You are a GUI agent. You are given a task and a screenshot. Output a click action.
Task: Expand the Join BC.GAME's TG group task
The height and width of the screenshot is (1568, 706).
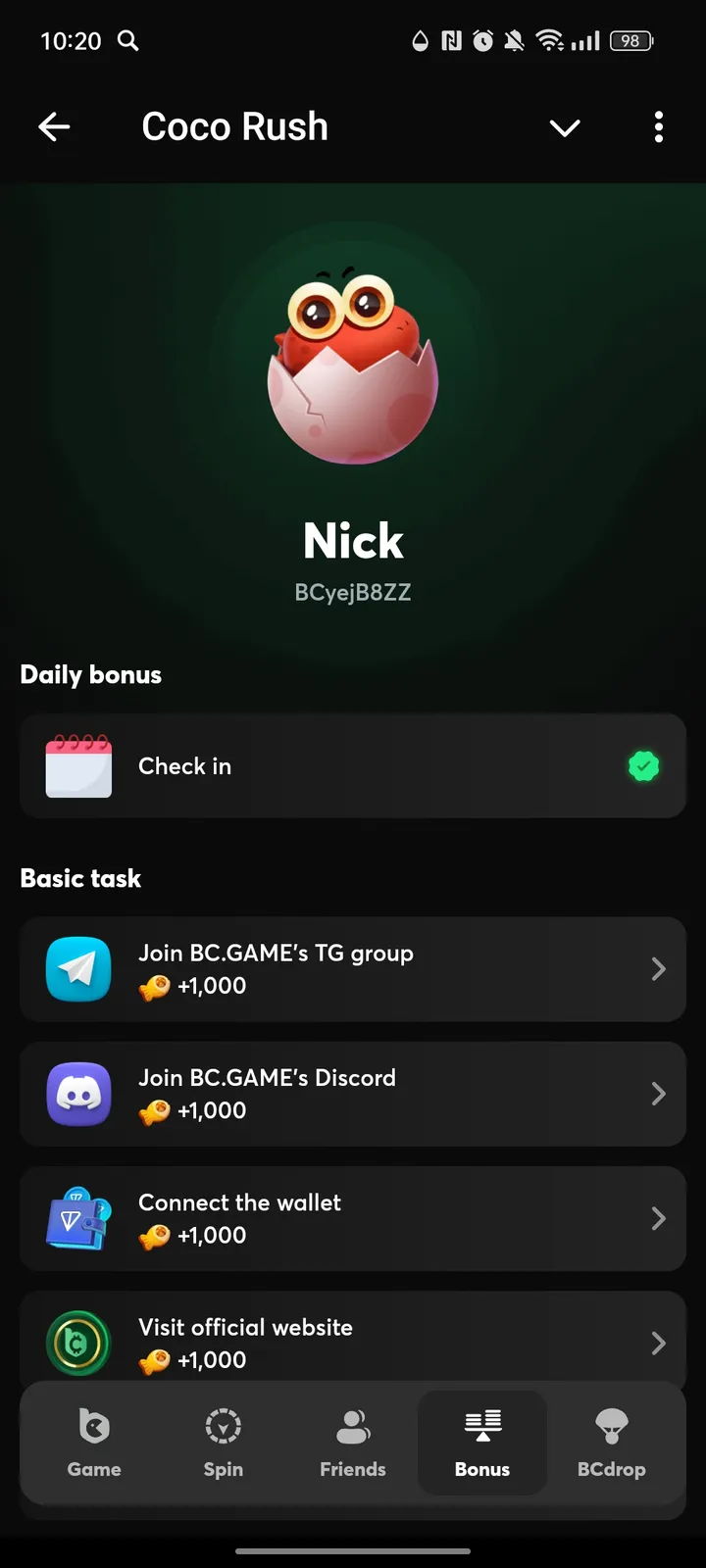353,968
